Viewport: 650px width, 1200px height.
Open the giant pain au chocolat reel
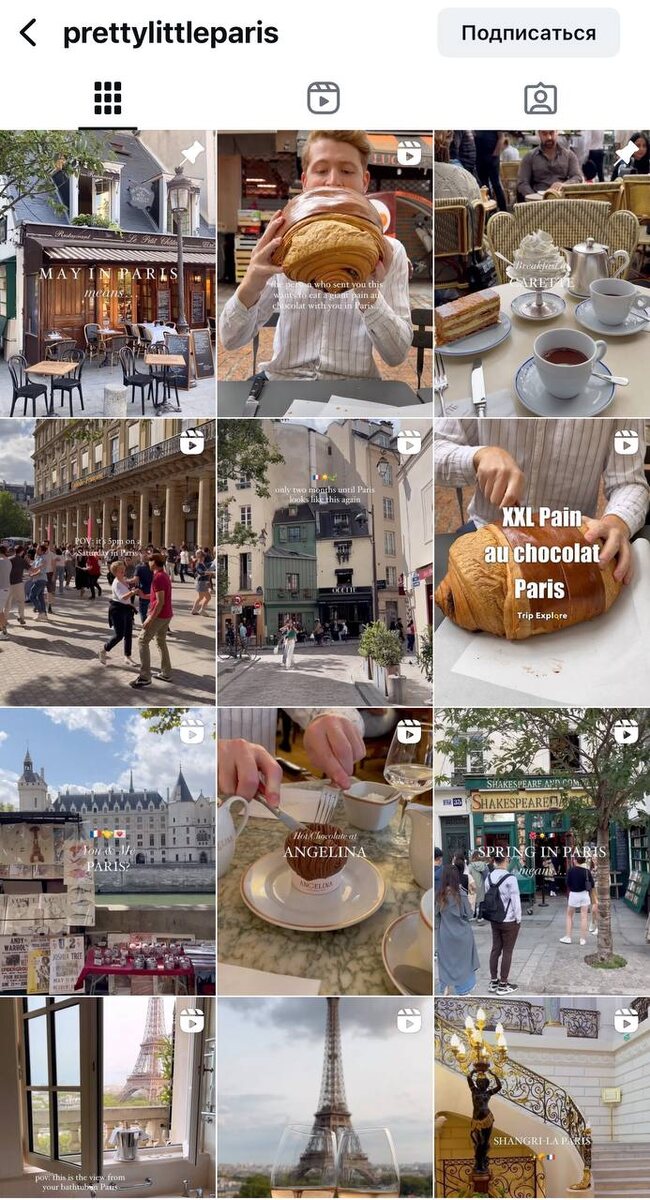coord(324,273)
